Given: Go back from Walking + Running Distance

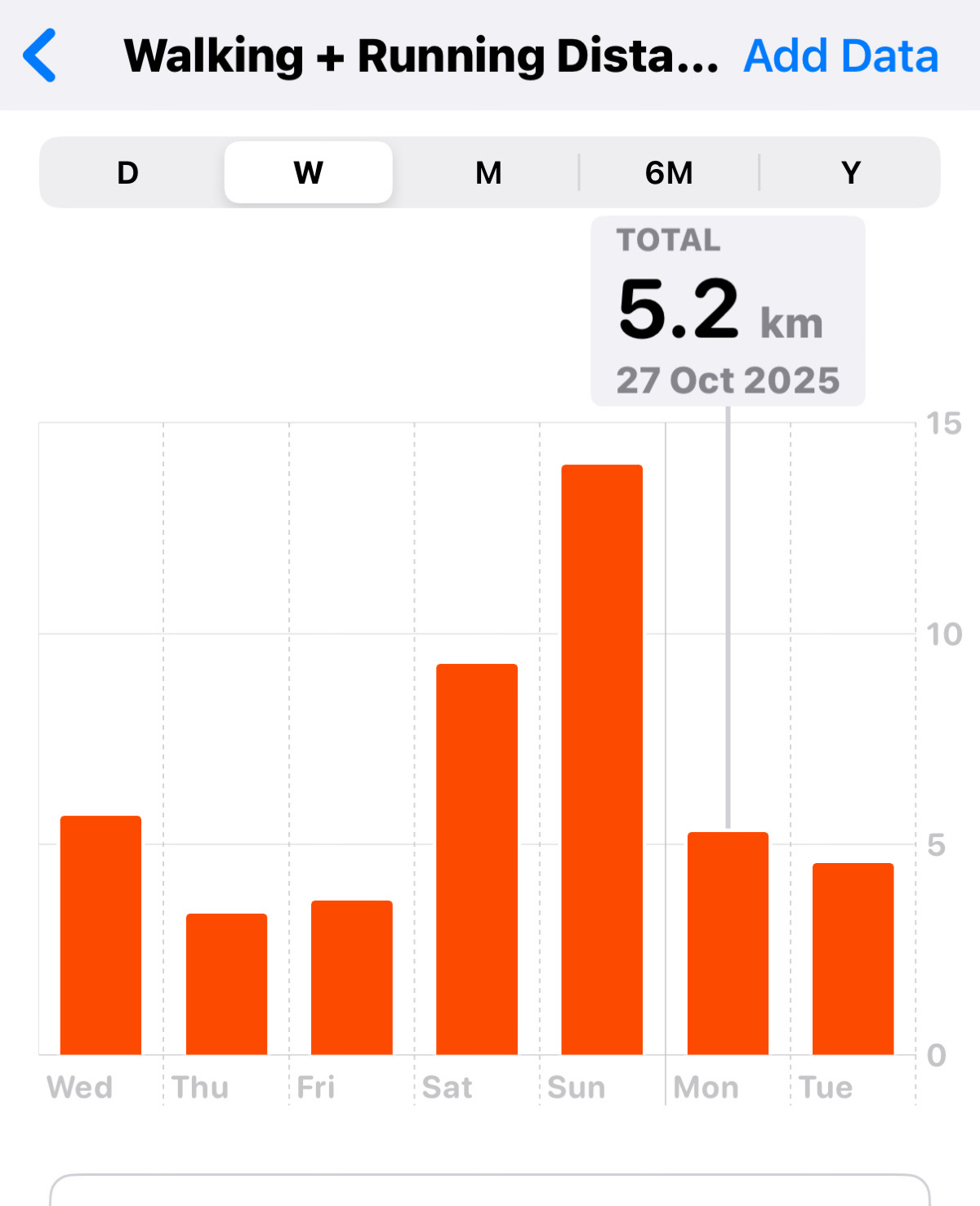Looking at the screenshot, I should coord(40,56).
